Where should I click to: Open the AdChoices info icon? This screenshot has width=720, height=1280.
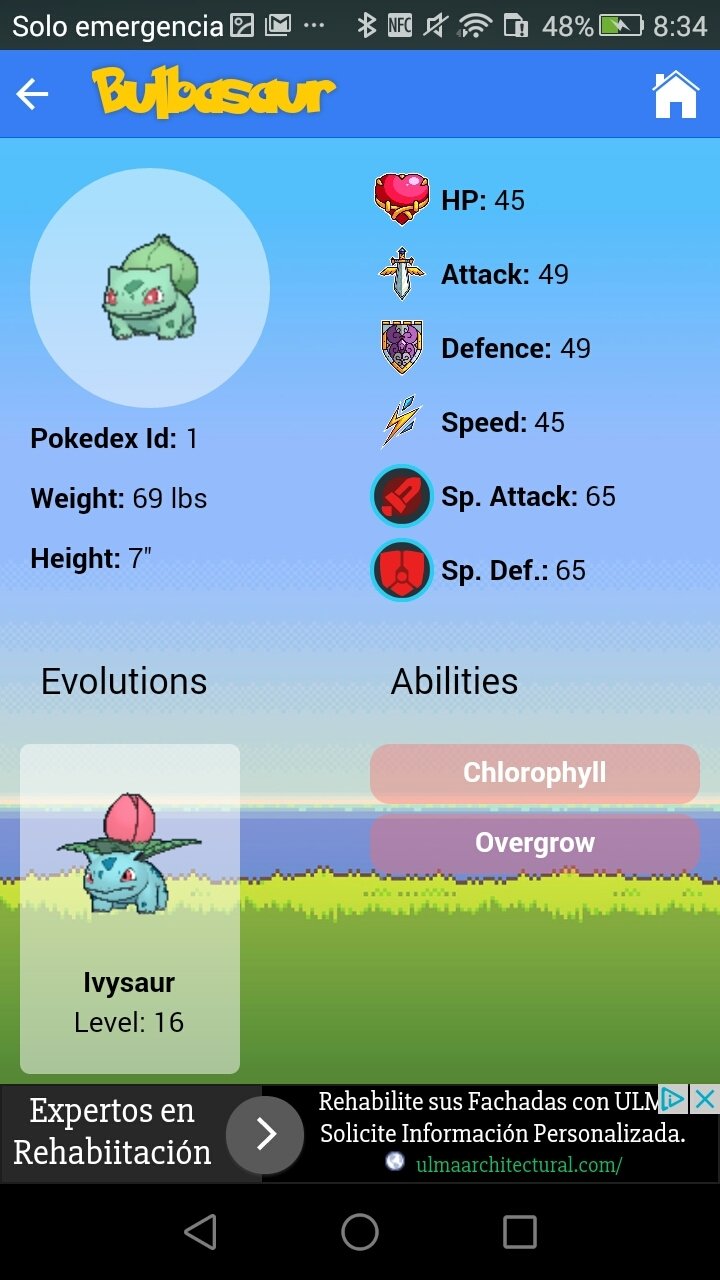(x=674, y=1099)
